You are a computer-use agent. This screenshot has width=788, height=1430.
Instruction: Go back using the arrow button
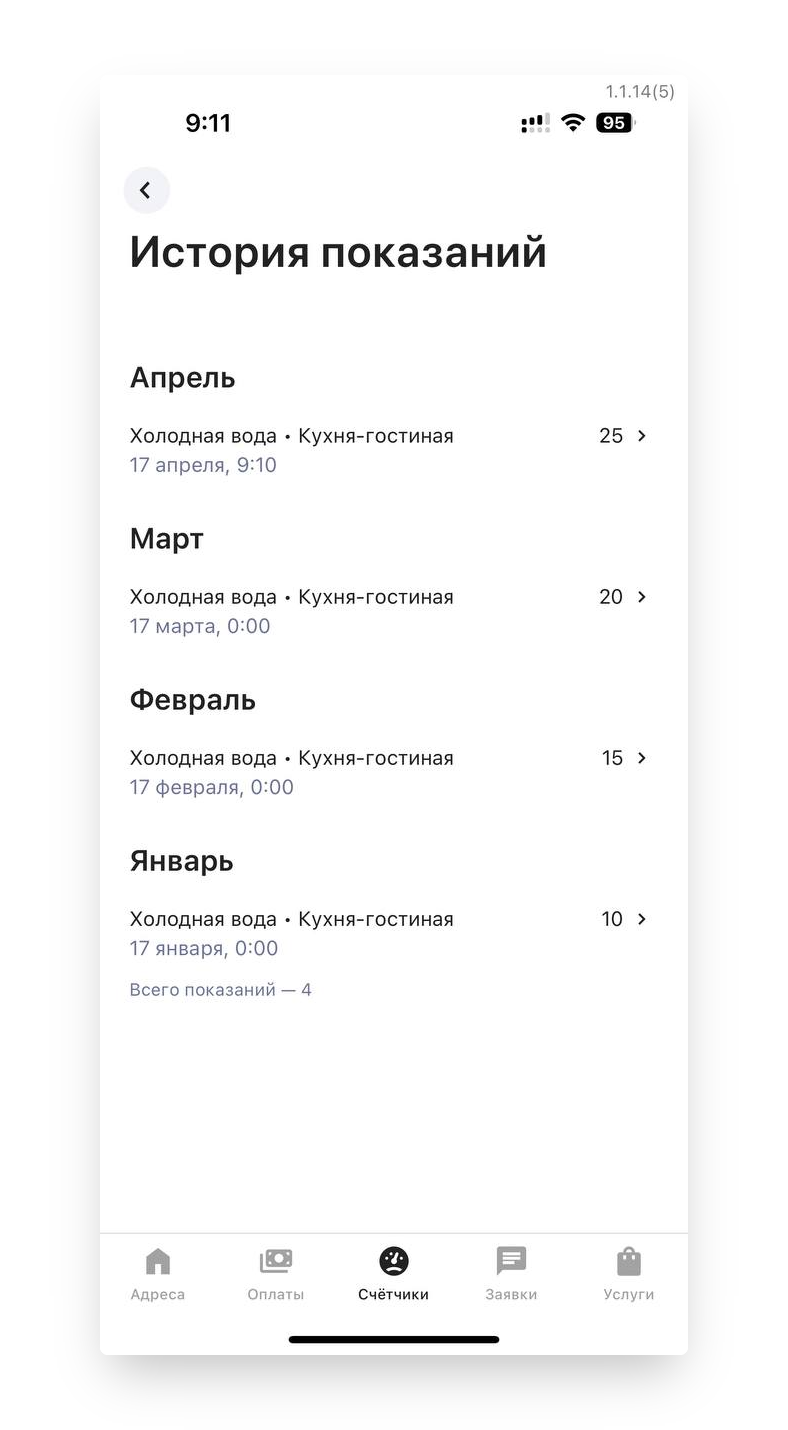[x=147, y=190]
